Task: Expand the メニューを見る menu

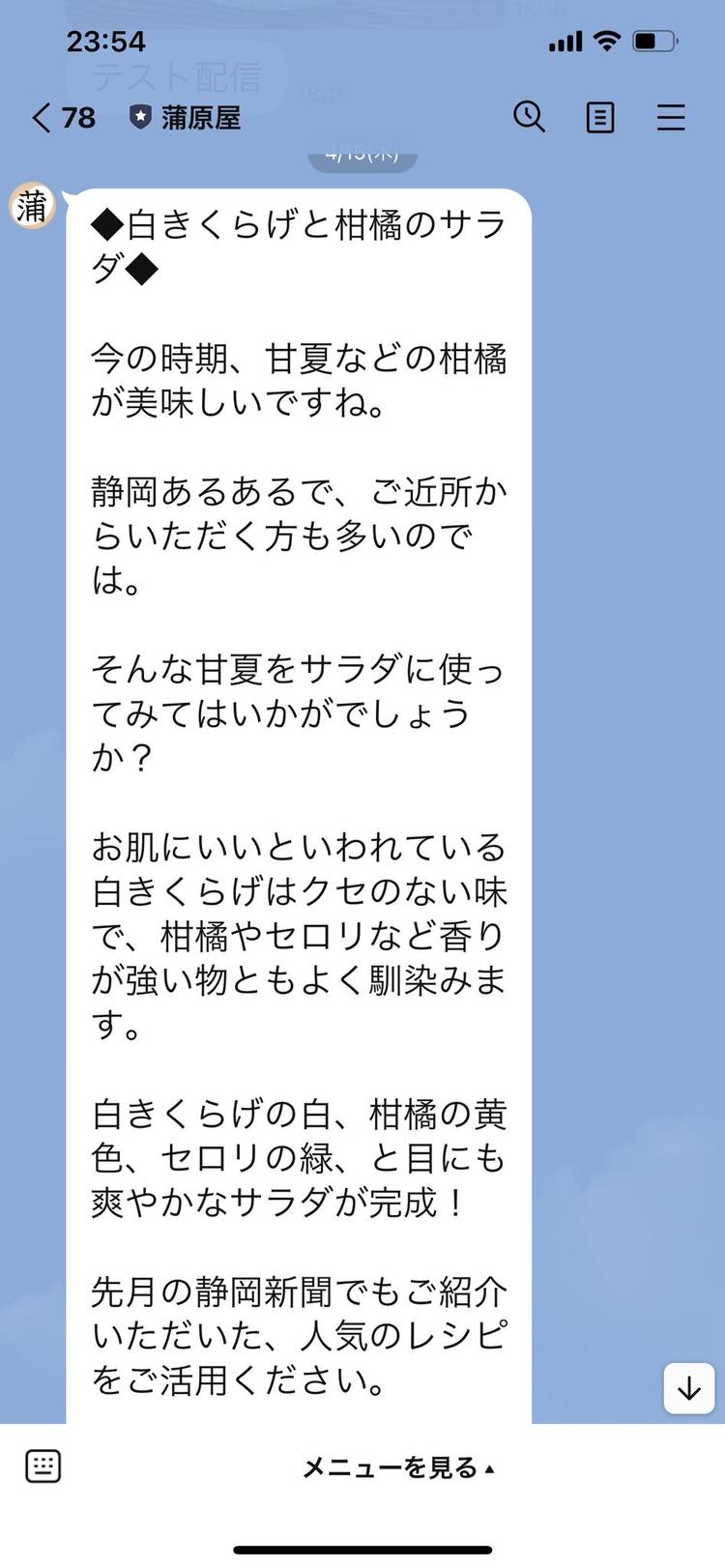Action: (x=398, y=1467)
